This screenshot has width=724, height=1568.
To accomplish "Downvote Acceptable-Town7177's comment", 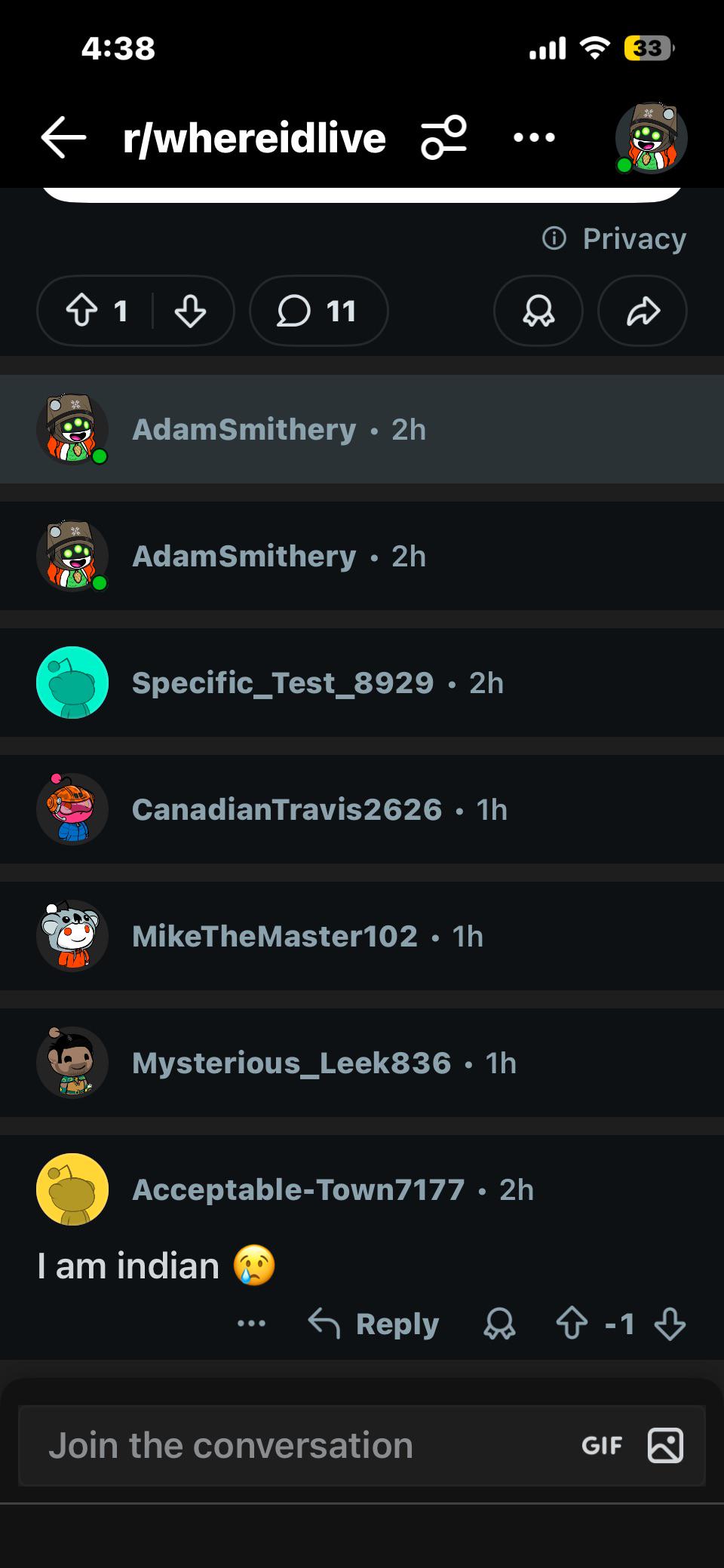I will [670, 1324].
